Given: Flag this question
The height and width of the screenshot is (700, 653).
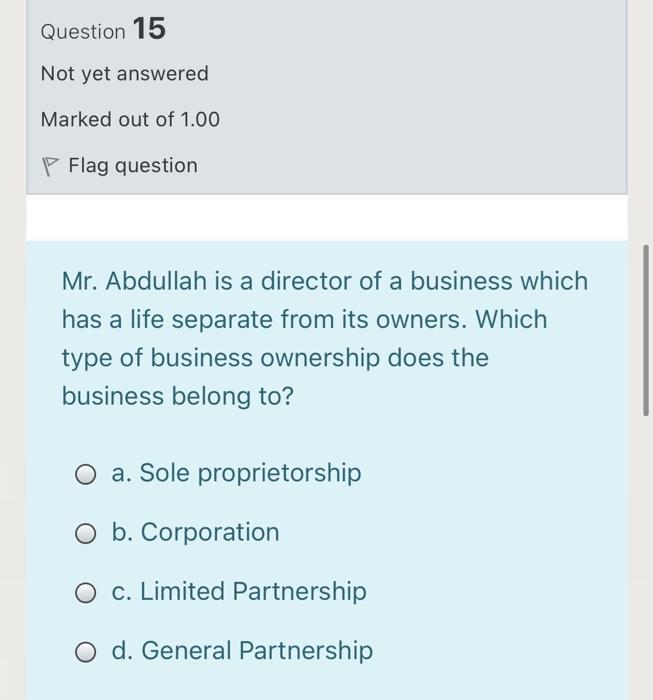Looking at the screenshot, I should point(120,166).
